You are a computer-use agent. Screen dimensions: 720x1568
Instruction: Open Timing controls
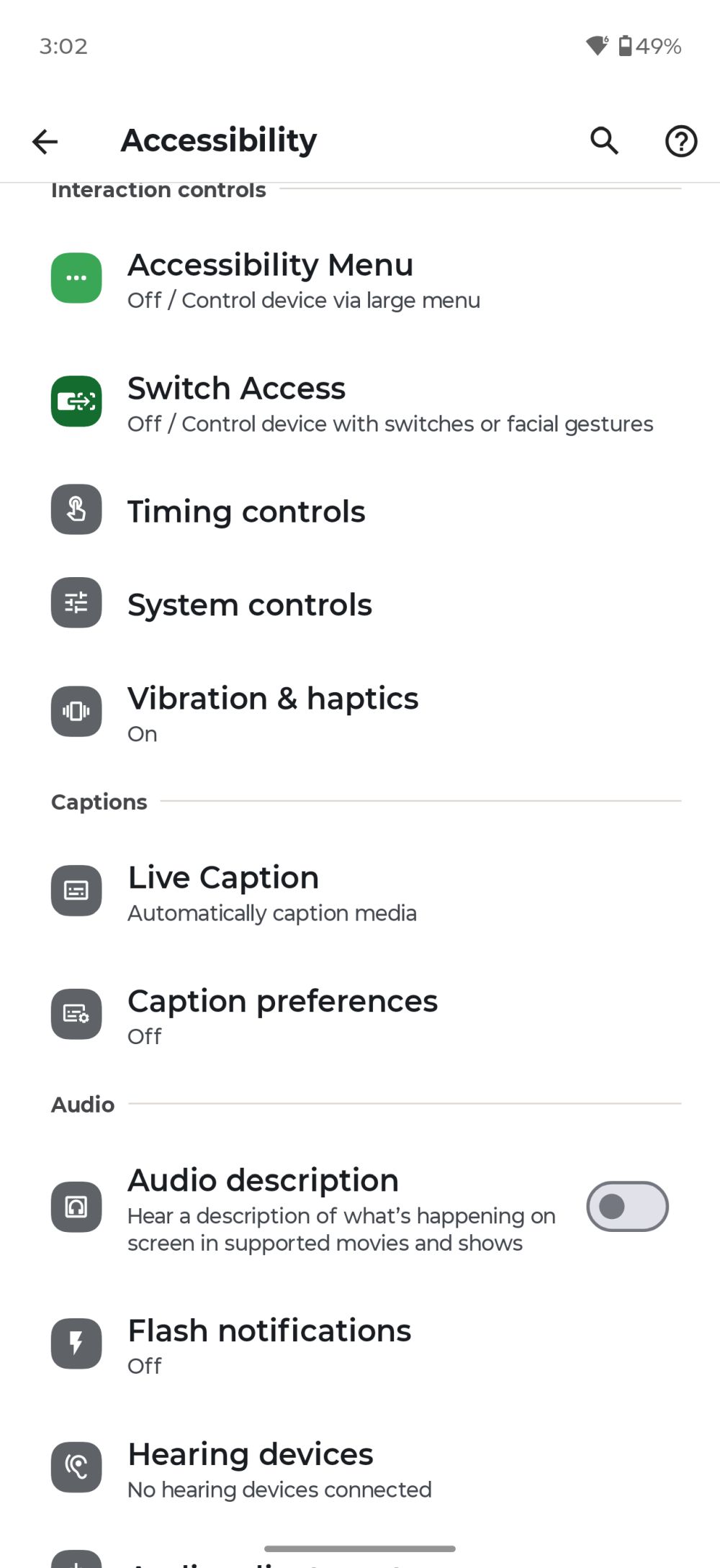pos(246,512)
